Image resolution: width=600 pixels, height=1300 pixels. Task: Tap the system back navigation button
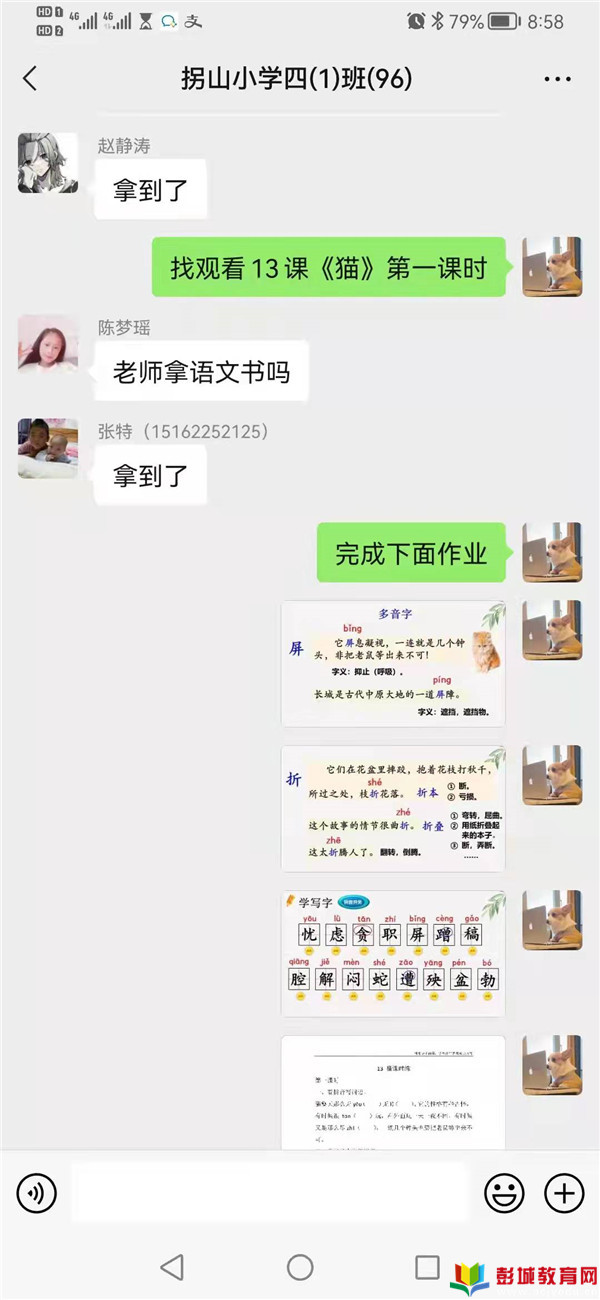(172, 1267)
